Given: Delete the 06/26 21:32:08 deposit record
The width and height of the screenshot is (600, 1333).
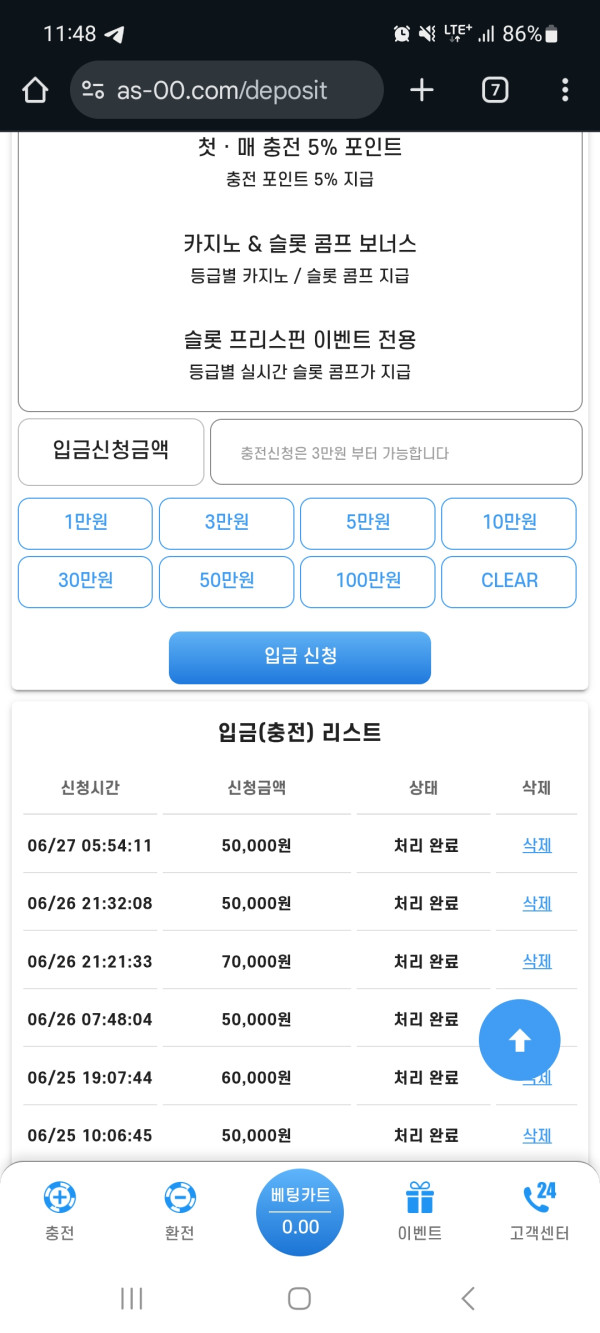Looking at the screenshot, I should tap(537, 903).
